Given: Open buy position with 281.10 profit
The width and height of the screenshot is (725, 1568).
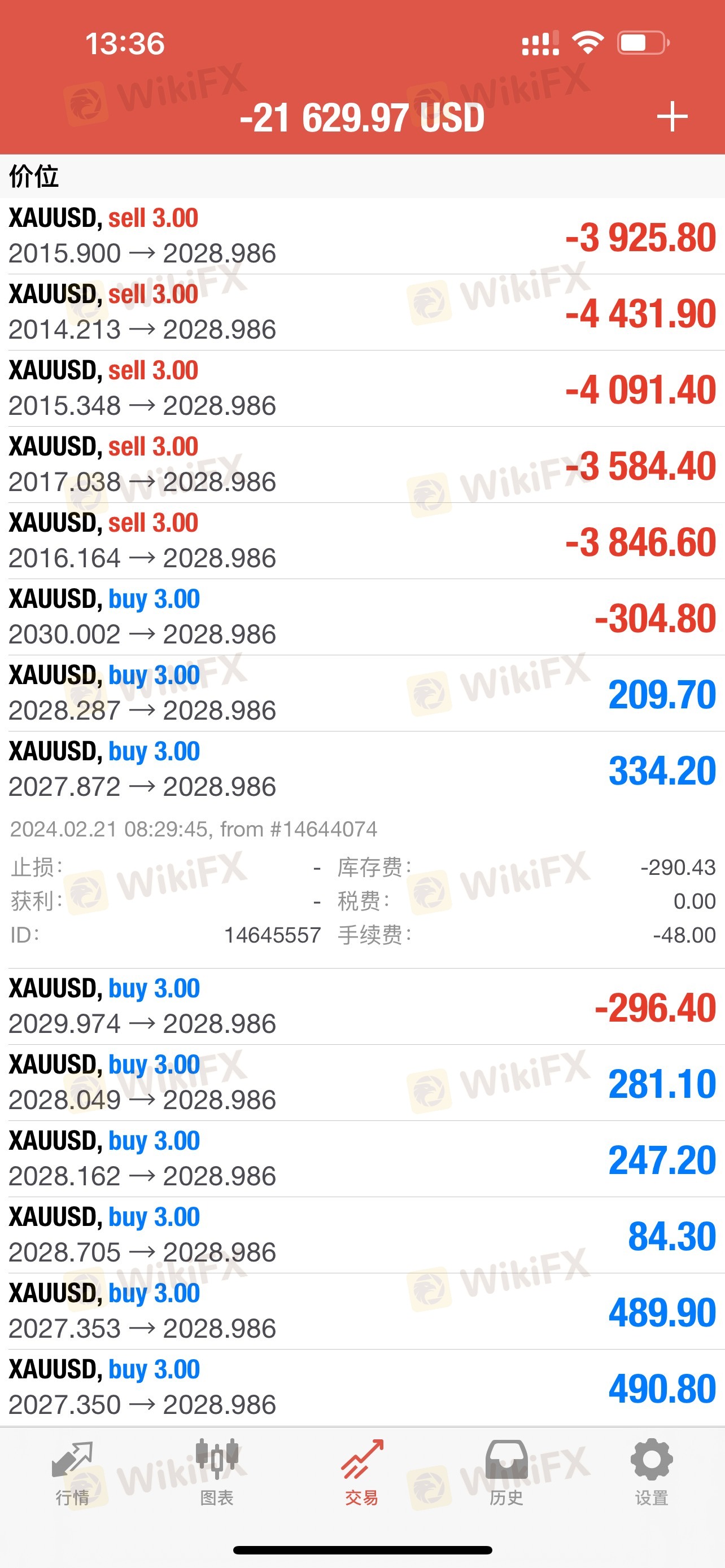Looking at the screenshot, I should coord(362,1083).
